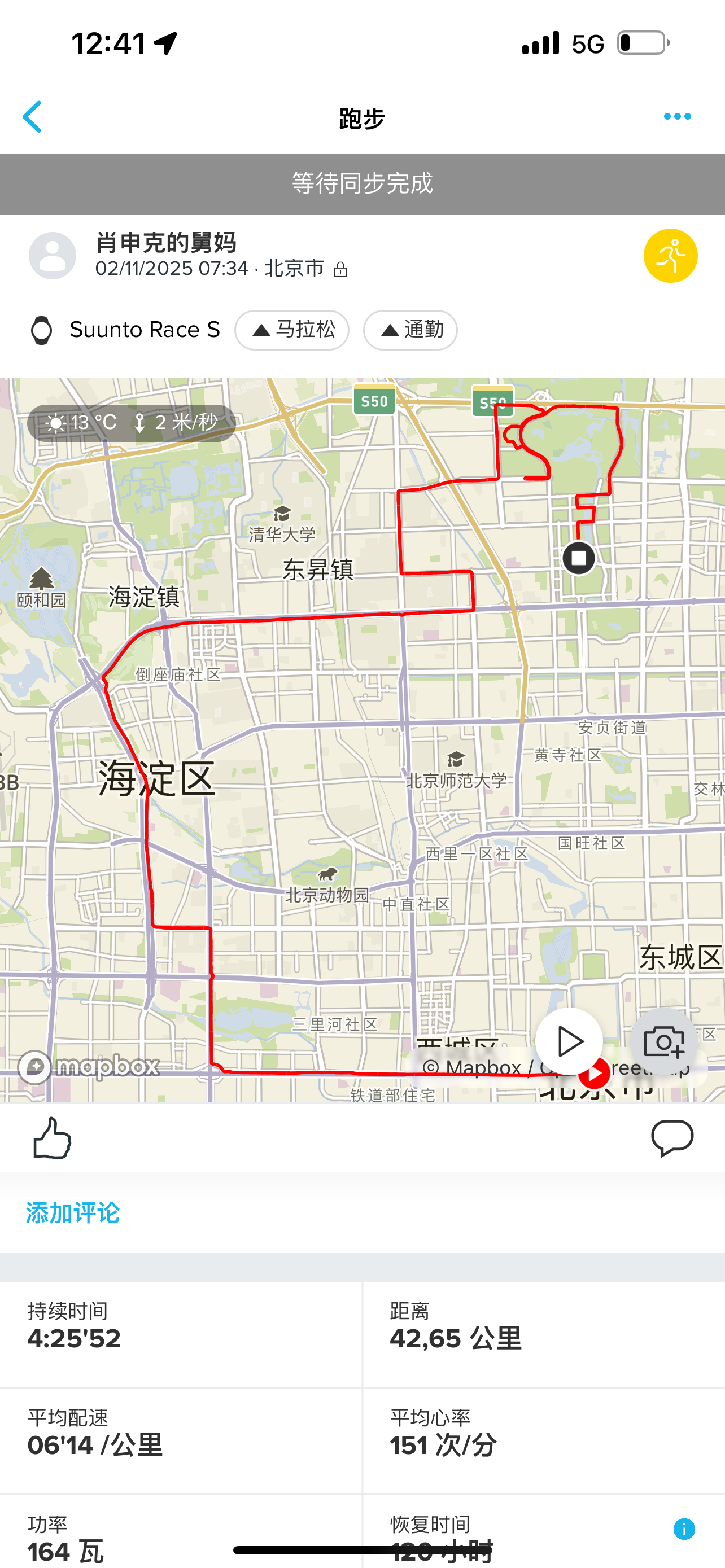
Task: Add a photo with the camera icon
Action: (x=663, y=1041)
